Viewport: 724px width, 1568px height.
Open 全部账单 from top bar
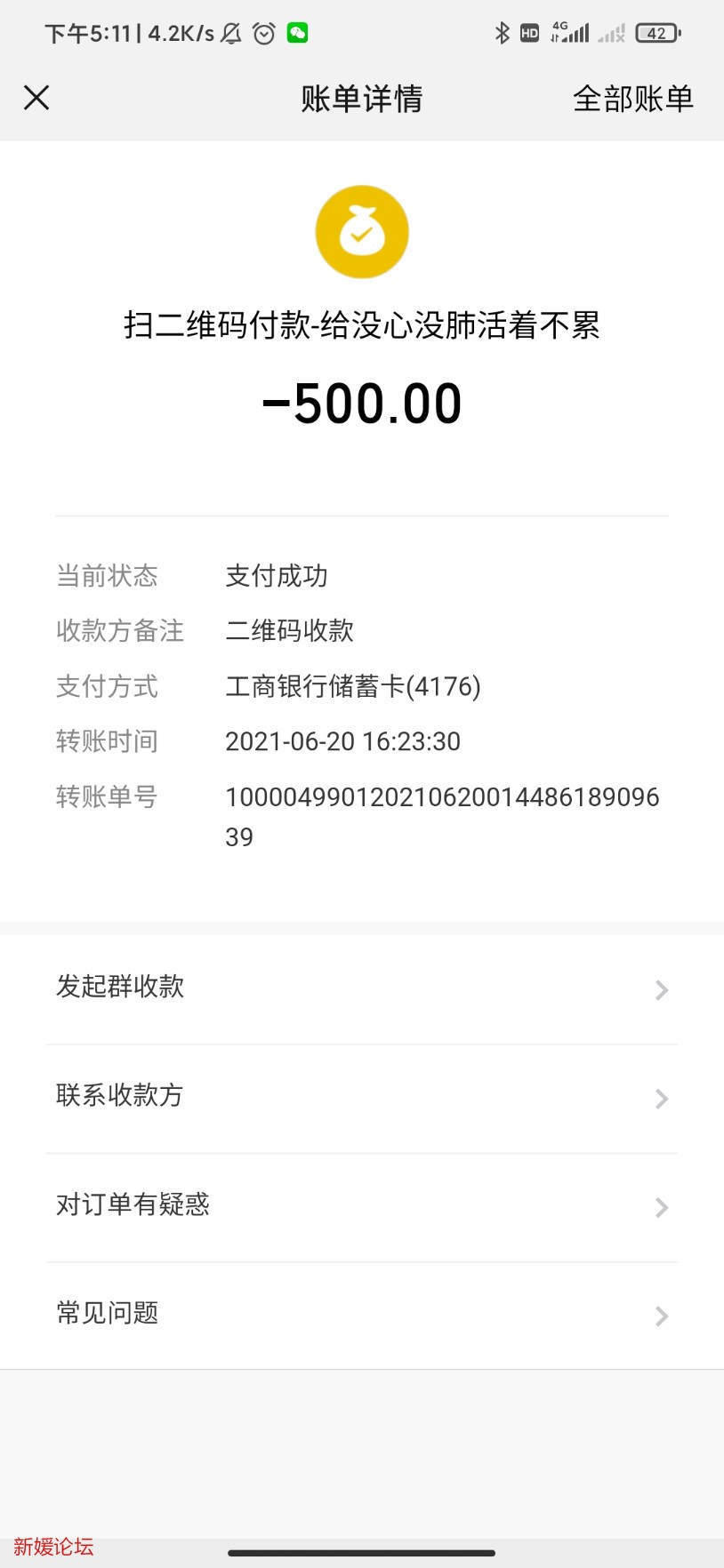(632, 98)
